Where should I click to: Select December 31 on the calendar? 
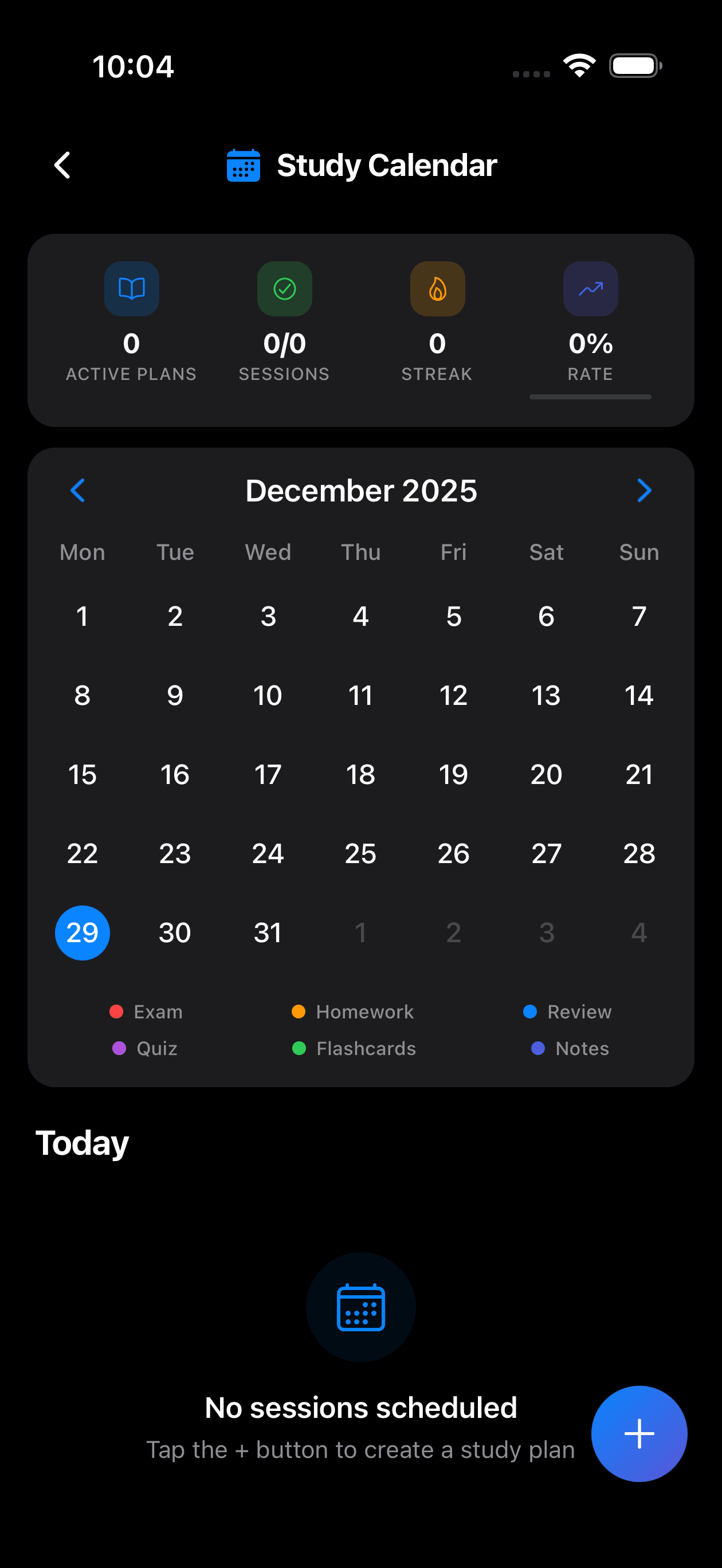pyautogui.click(x=267, y=932)
